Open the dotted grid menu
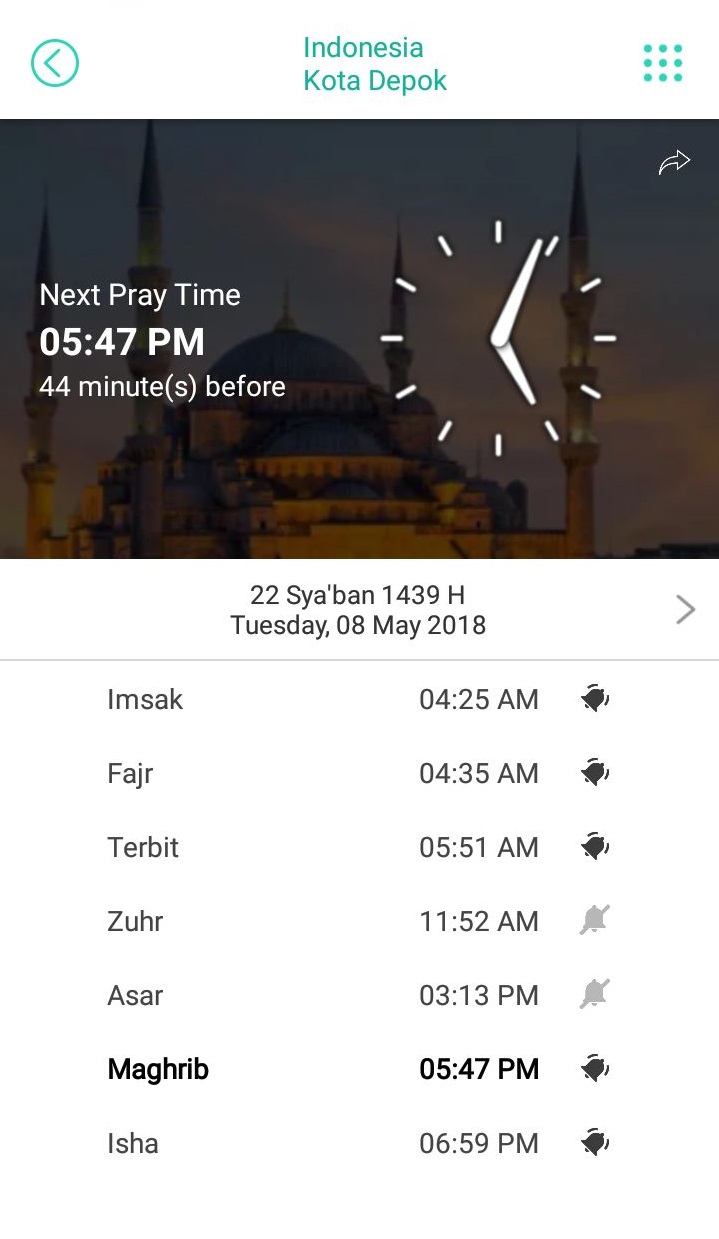Screen dimensions: 719x1239 coord(663,63)
